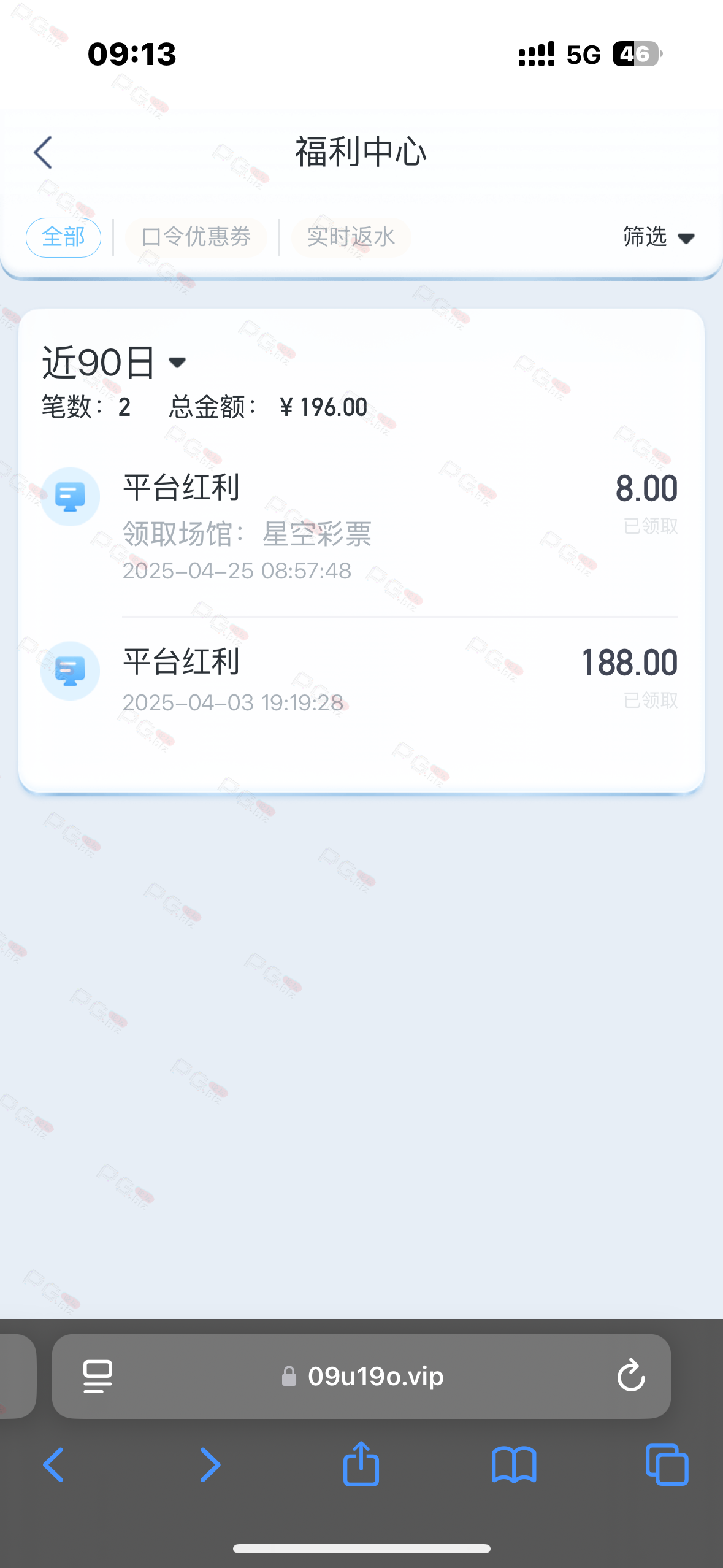Image resolution: width=723 pixels, height=1568 pixels.
Task: Expand the 近90日 date range picker
Action: click(114, 363)
